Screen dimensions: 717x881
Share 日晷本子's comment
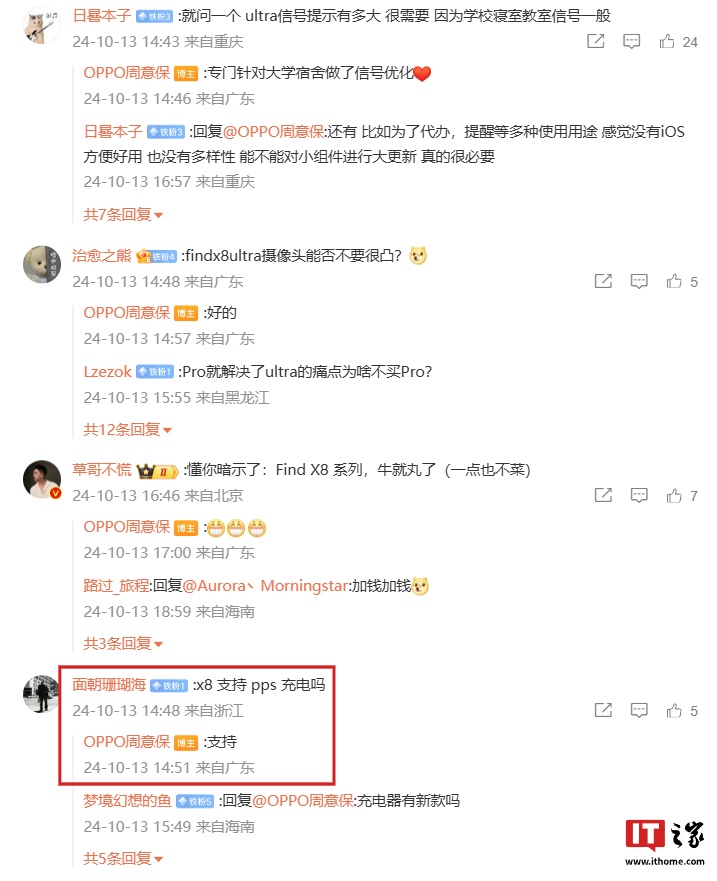tap(596, 41)
